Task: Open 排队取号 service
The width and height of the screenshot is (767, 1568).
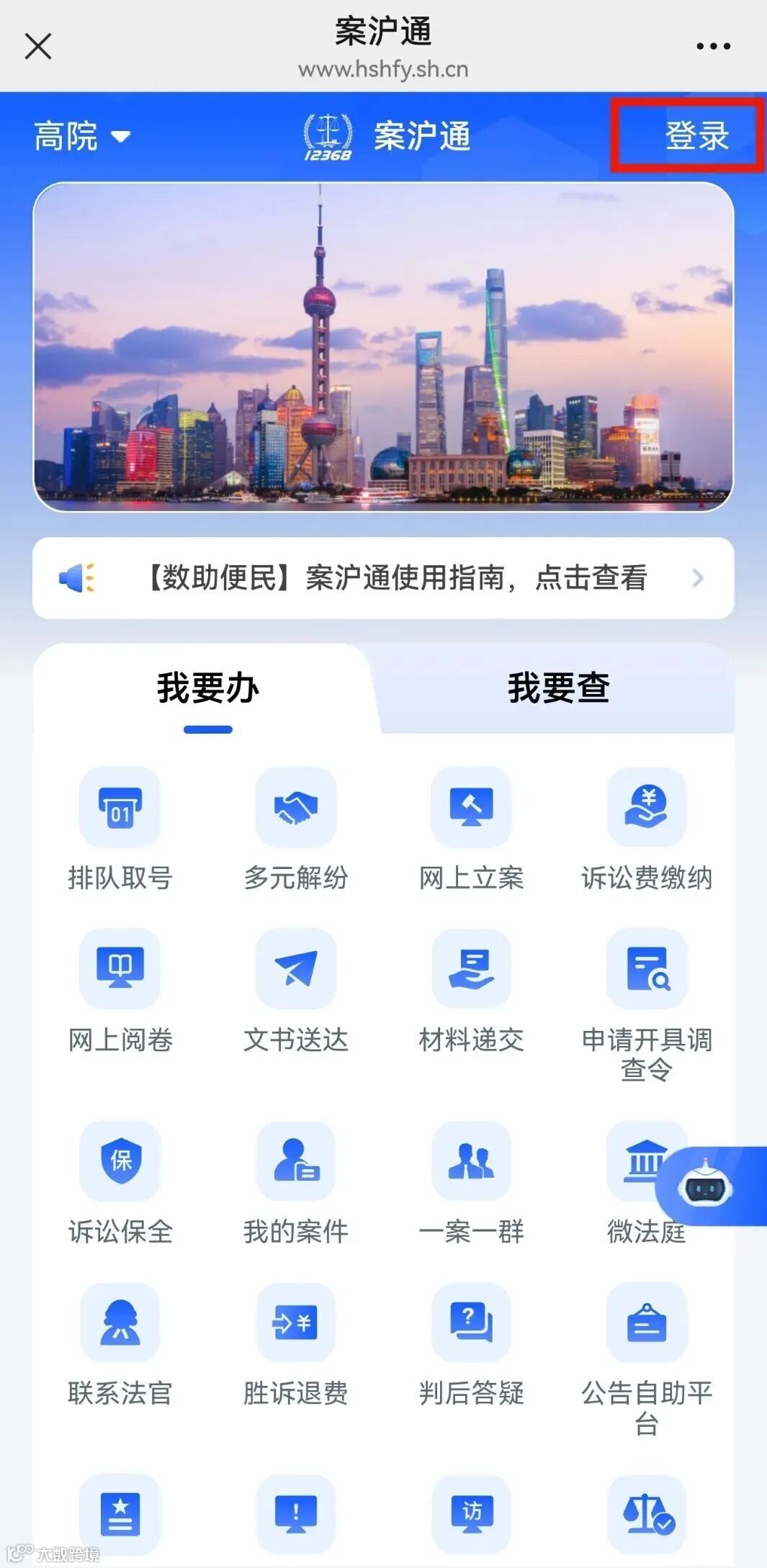Action: point(120,828)
